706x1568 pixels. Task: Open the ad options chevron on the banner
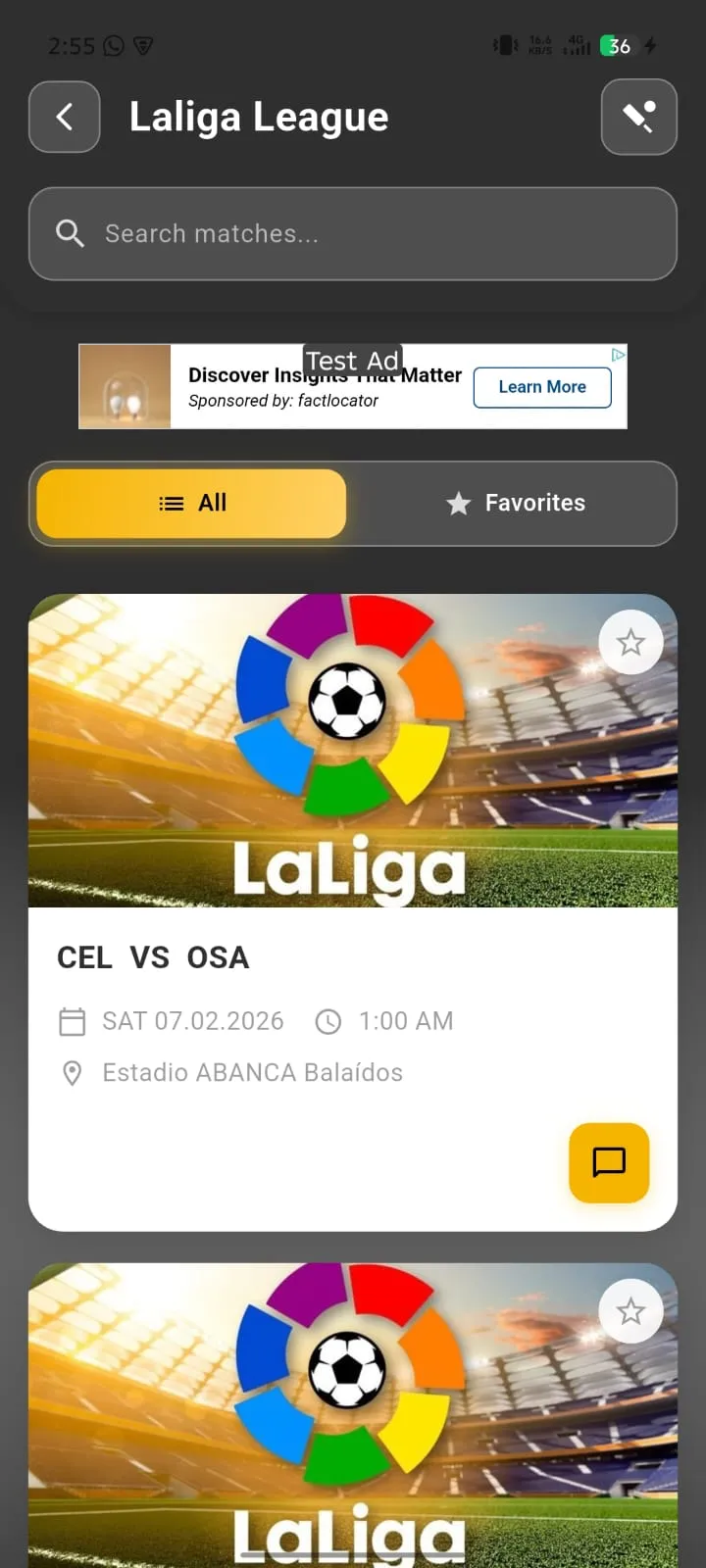(617, 356)
